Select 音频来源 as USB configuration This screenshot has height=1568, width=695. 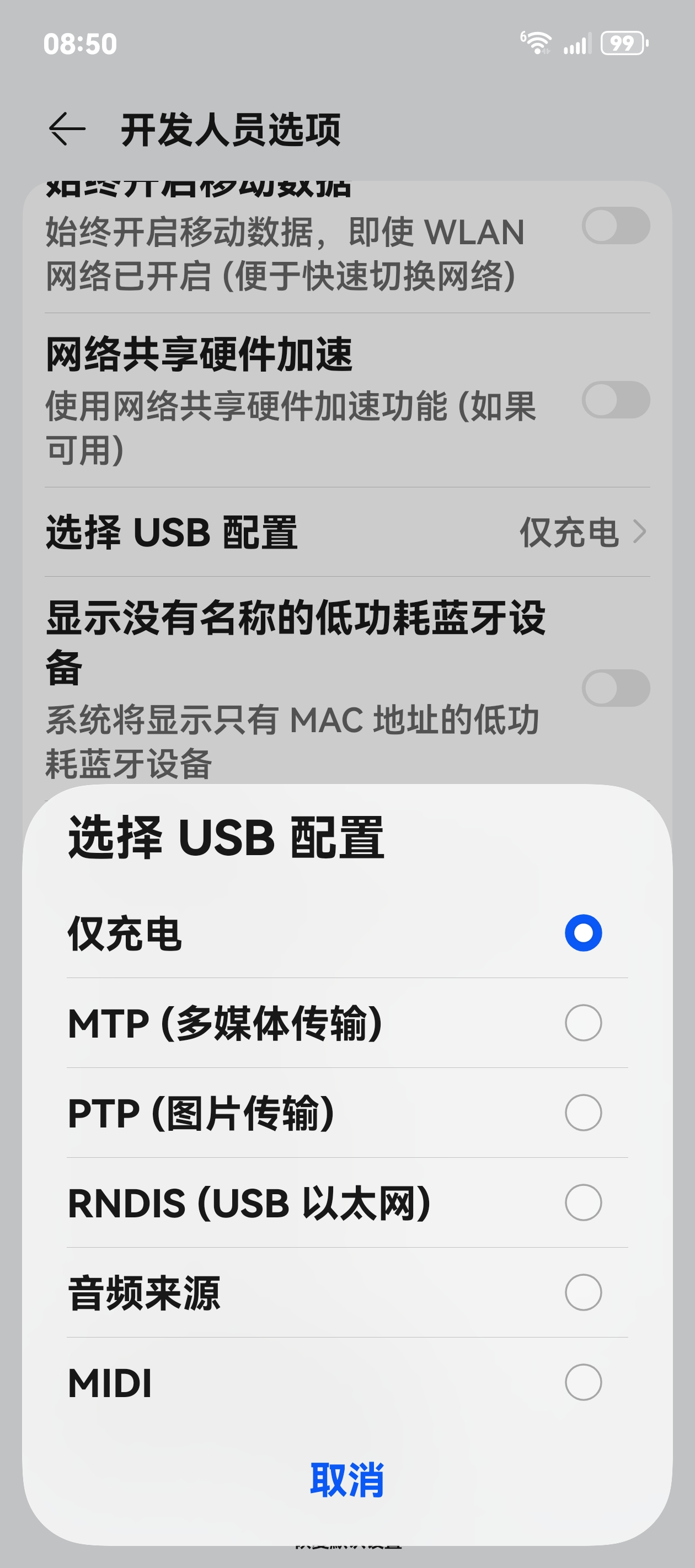[x=347, y=1292]
